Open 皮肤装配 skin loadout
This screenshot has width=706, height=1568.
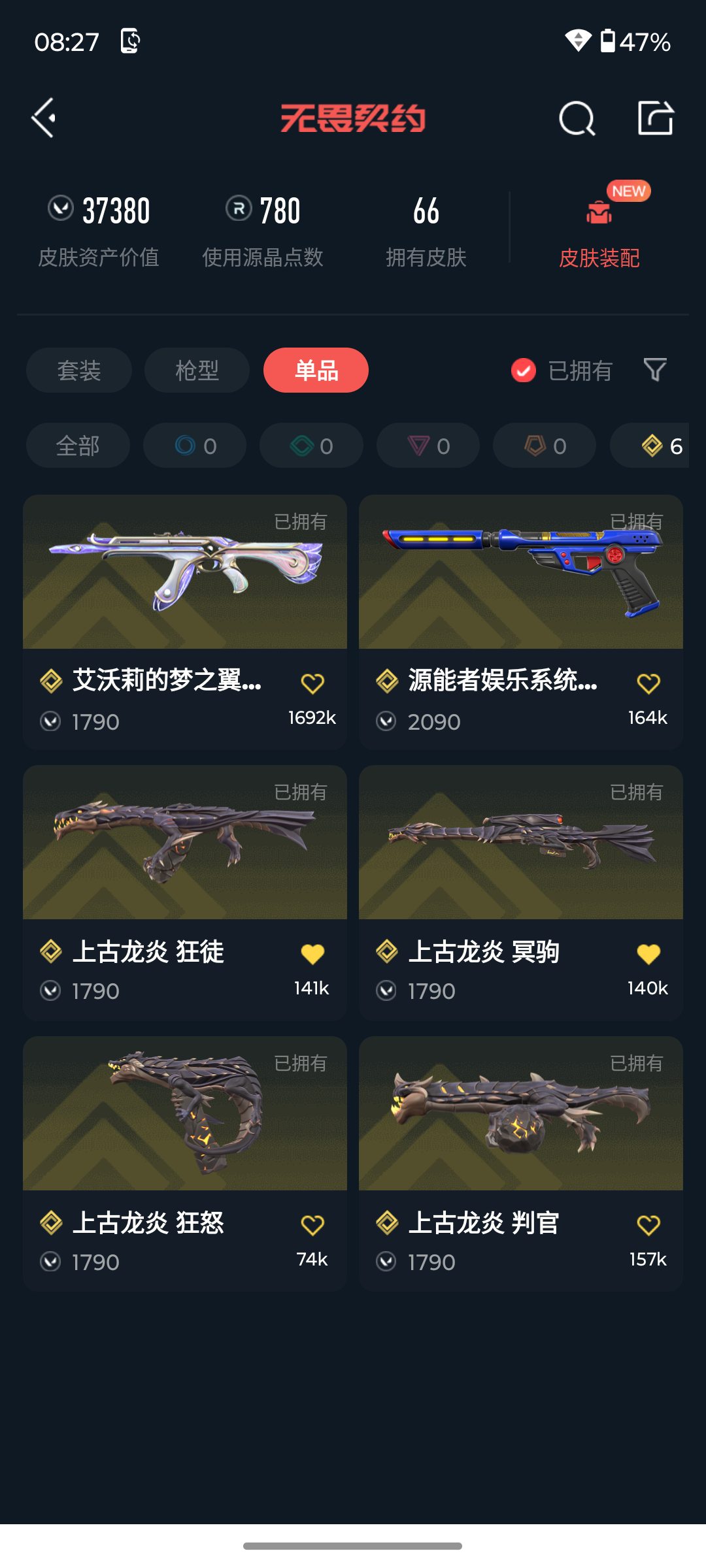pyautogui.click(x=599, y=230)
